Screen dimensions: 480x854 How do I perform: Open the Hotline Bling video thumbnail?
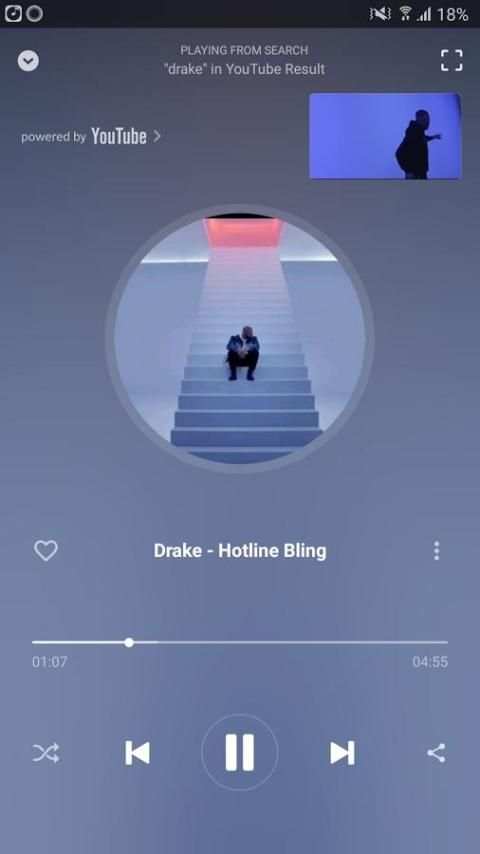385,136
